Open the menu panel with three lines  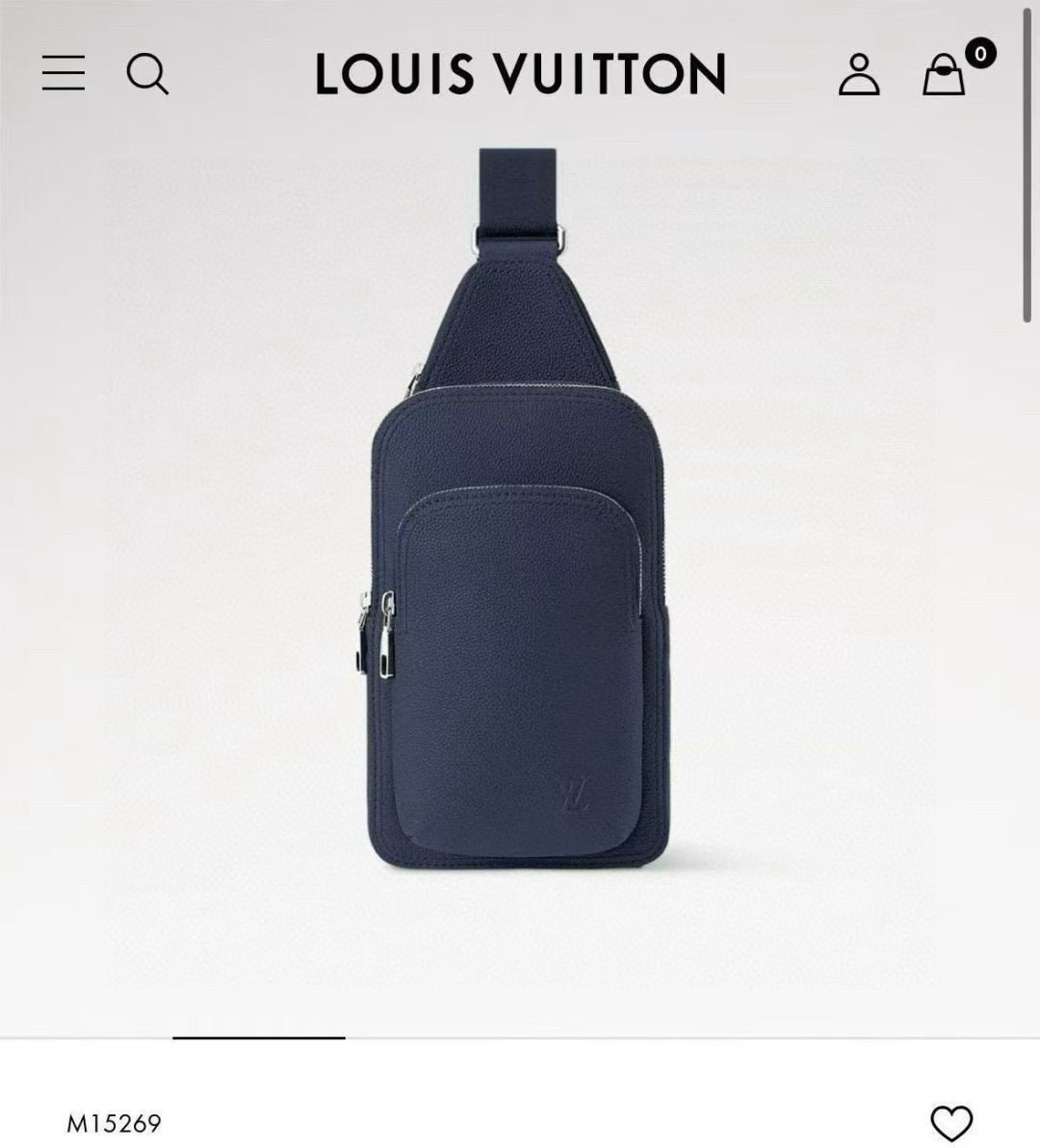[x=63, y=73]
